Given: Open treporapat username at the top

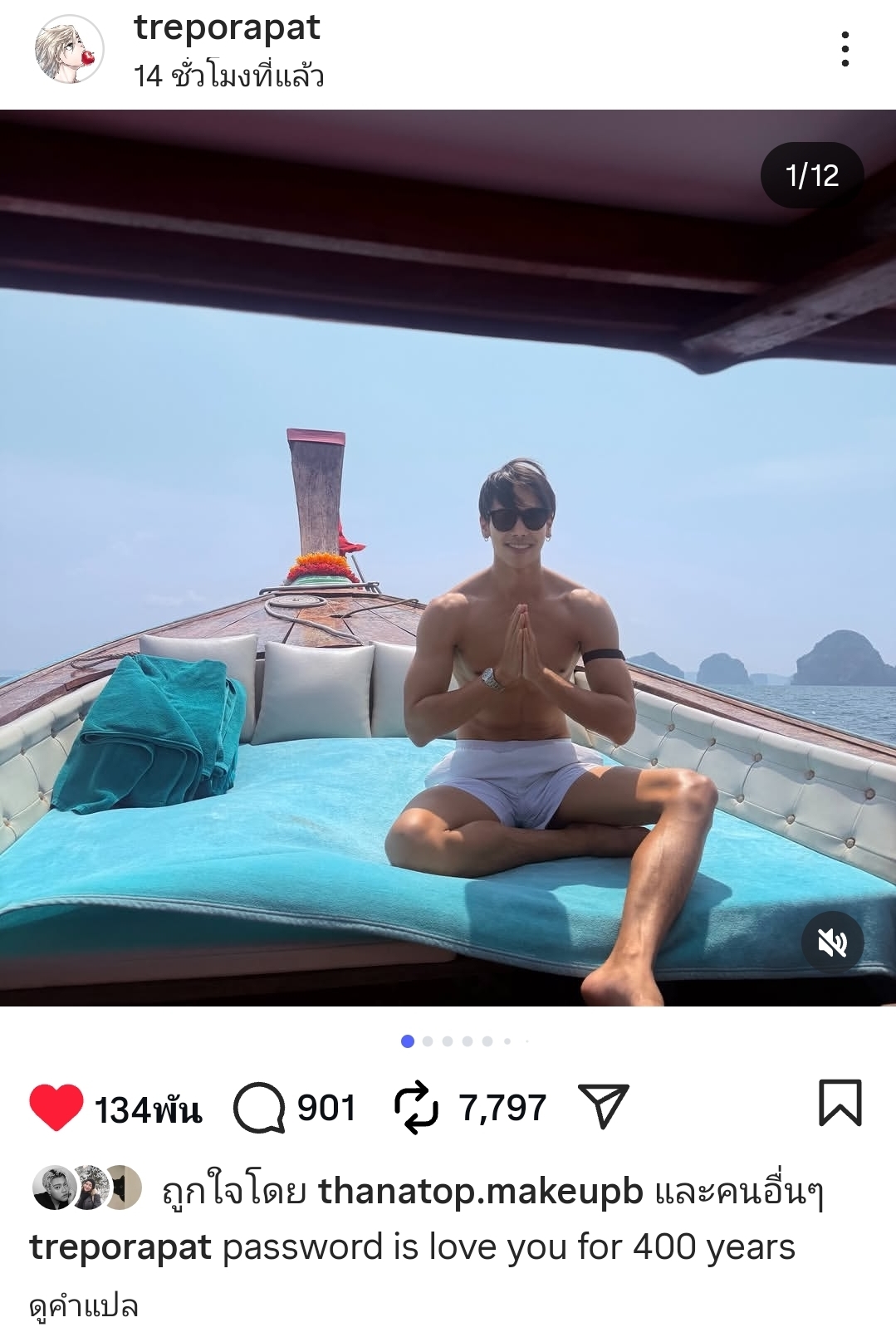Looking at the screenshot, I should click(x=227, y=28).
